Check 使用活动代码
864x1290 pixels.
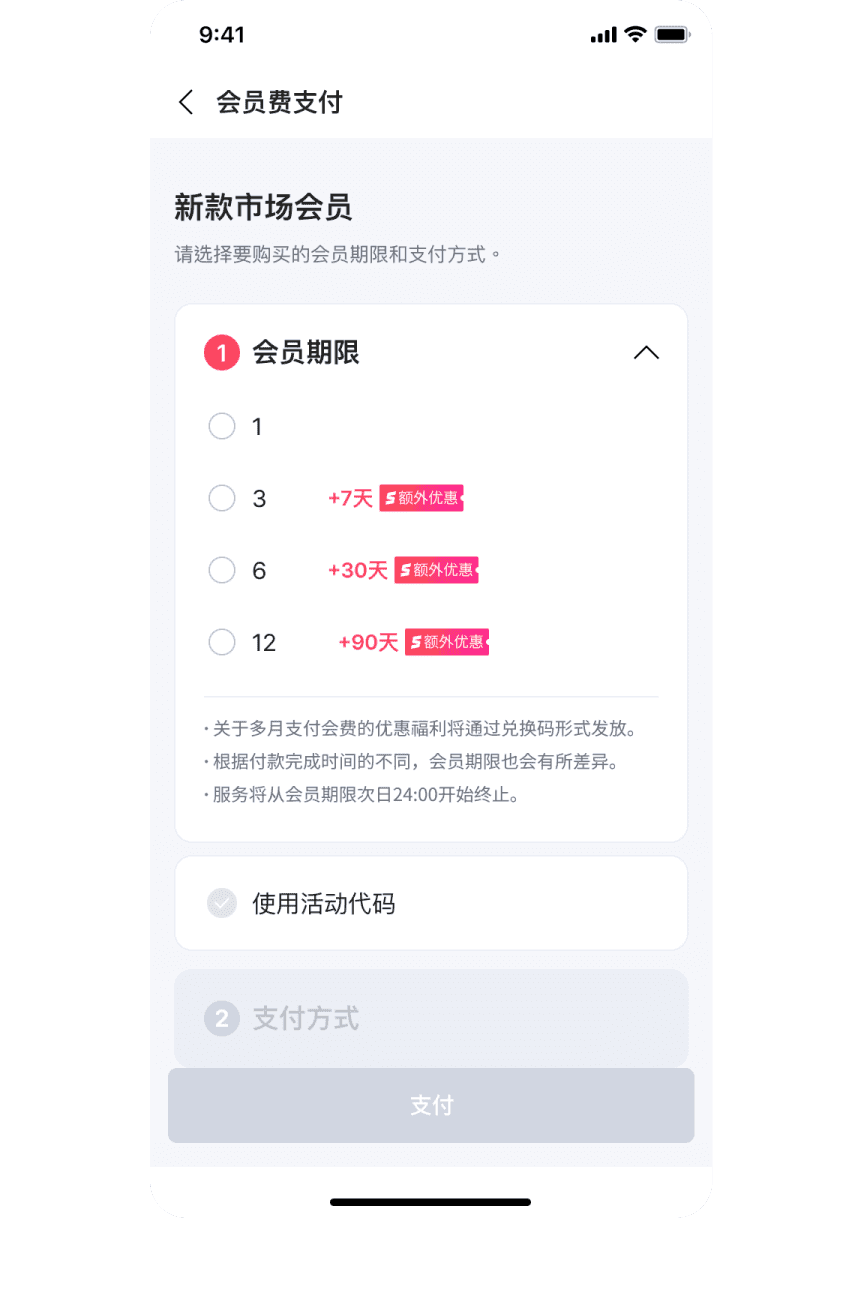[222, 904]
